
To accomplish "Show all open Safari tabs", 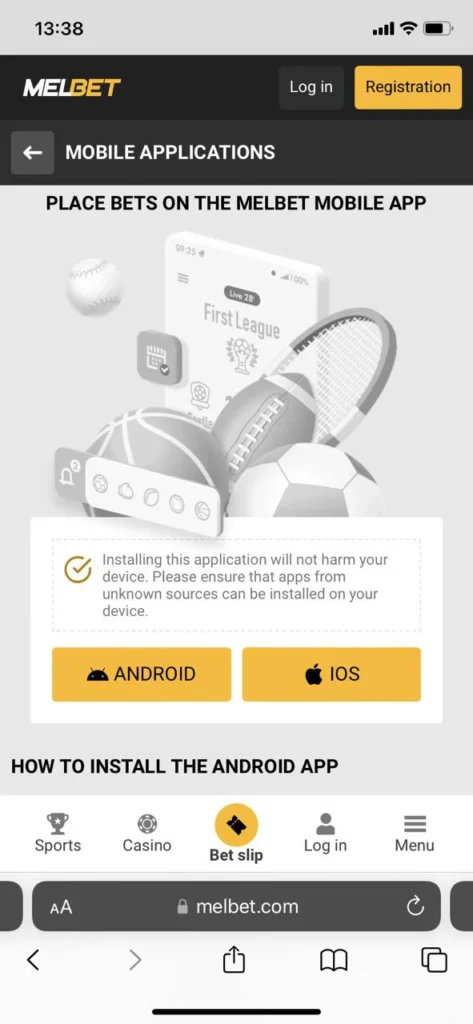I will click(x=434, y=960).
